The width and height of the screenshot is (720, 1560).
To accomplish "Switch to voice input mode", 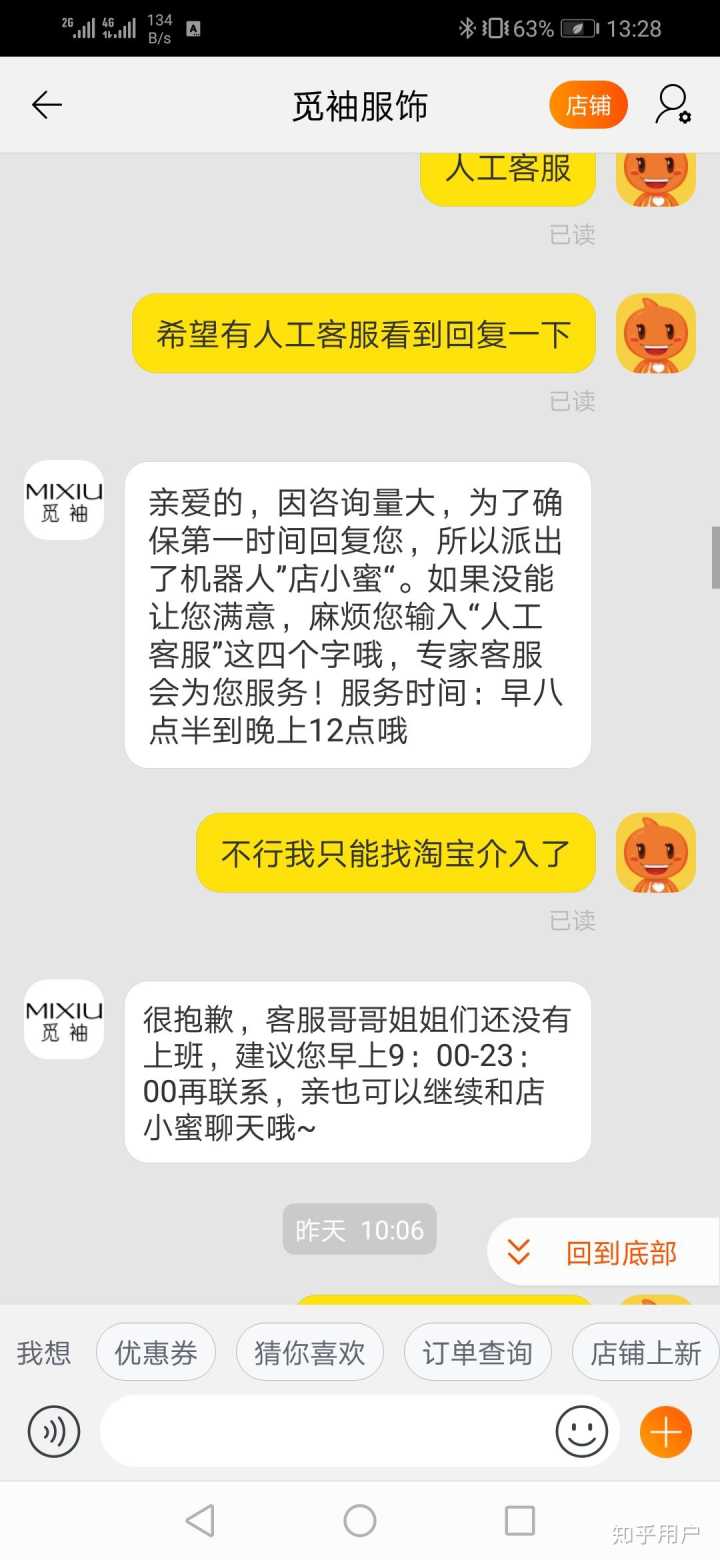I will click(53, 1431).
